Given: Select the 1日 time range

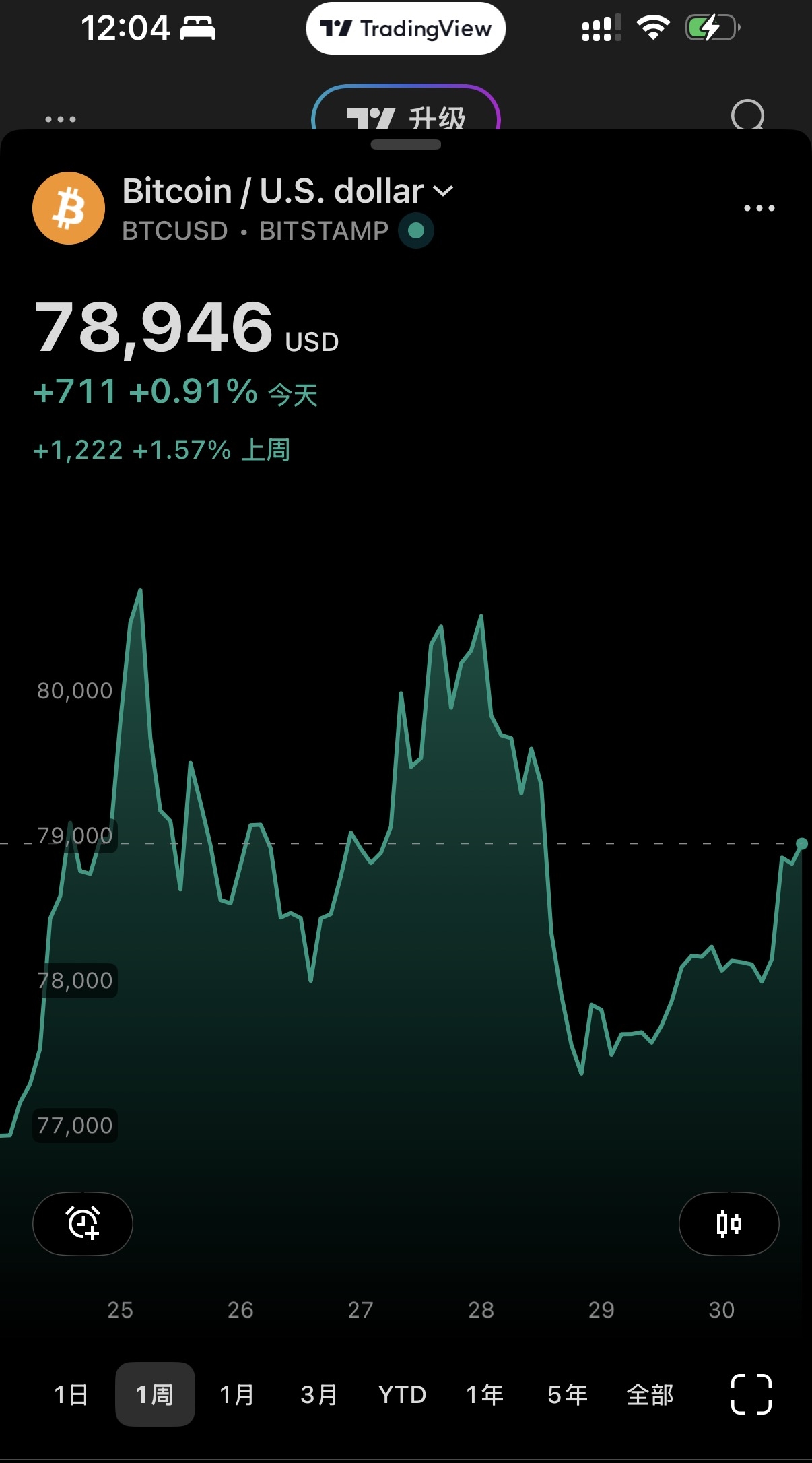Looking at the screenshot, I should pyautogui.click(x=71, y=1394).
